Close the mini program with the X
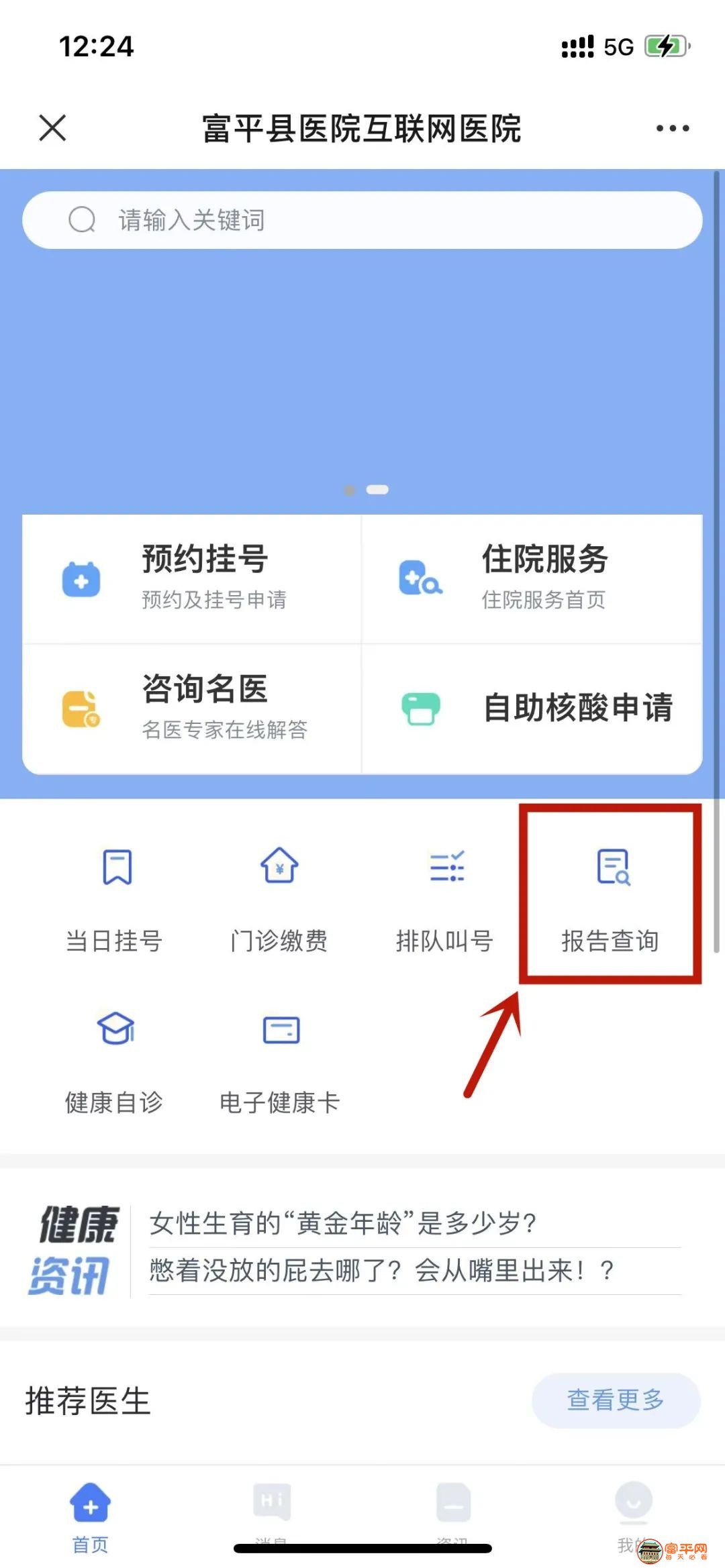 pos(53,127)
